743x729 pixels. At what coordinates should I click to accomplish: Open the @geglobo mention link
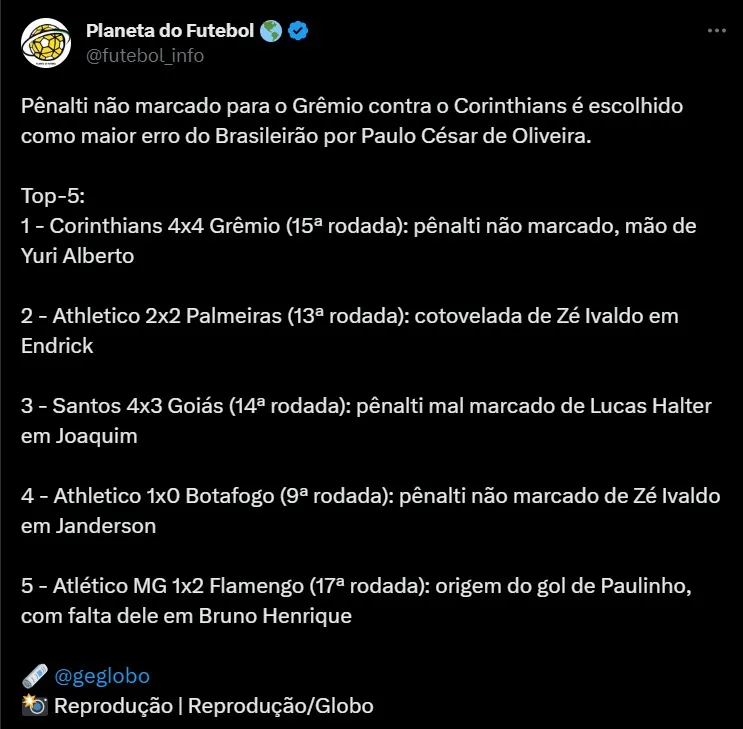102,676
